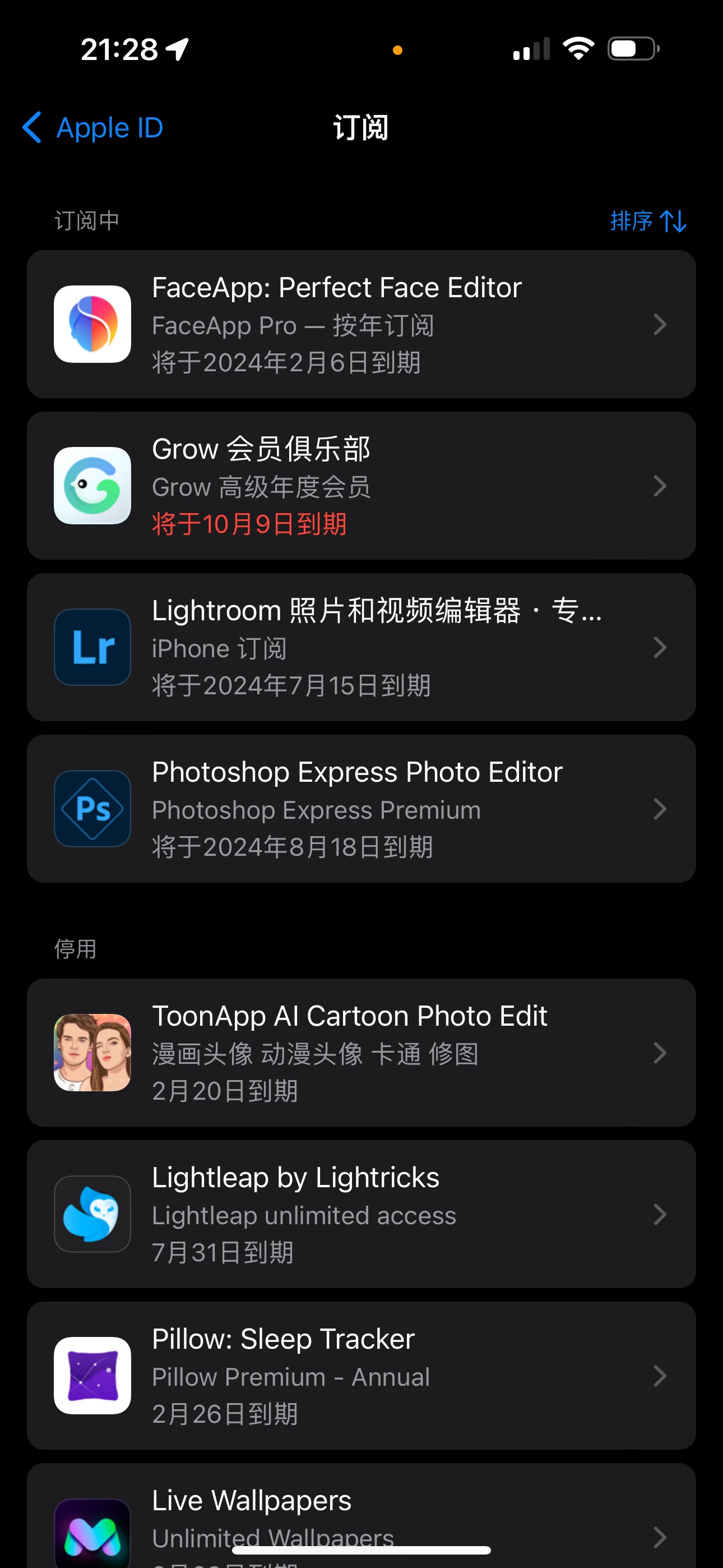This screenshot has width=723, height=1568.
Task: View Grow 会员俱乐部 subscription details
Action: pyautogui.click(x=361, y=486)
